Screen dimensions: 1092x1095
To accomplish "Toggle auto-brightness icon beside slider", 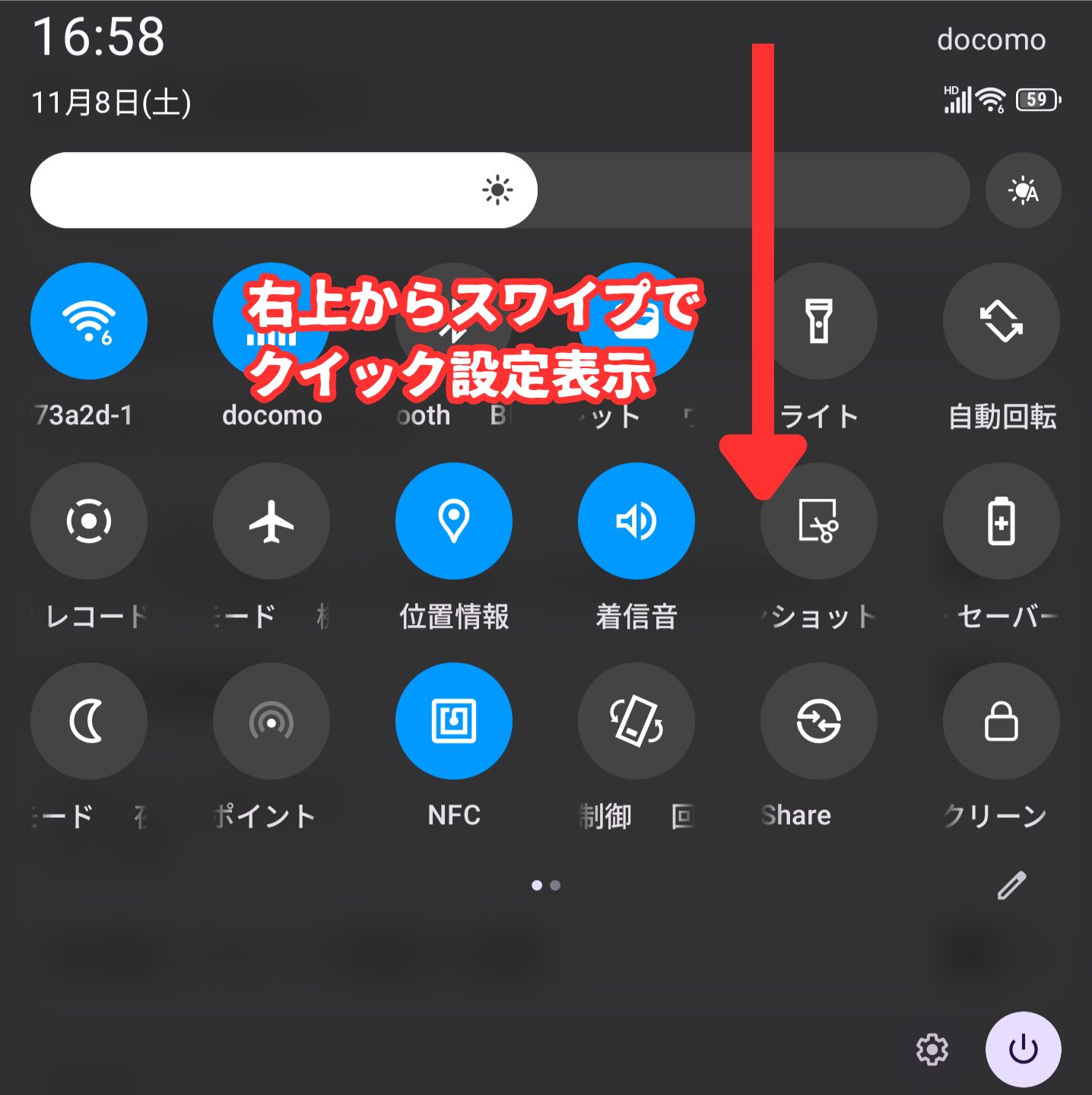I will (x=1023, y=190).
